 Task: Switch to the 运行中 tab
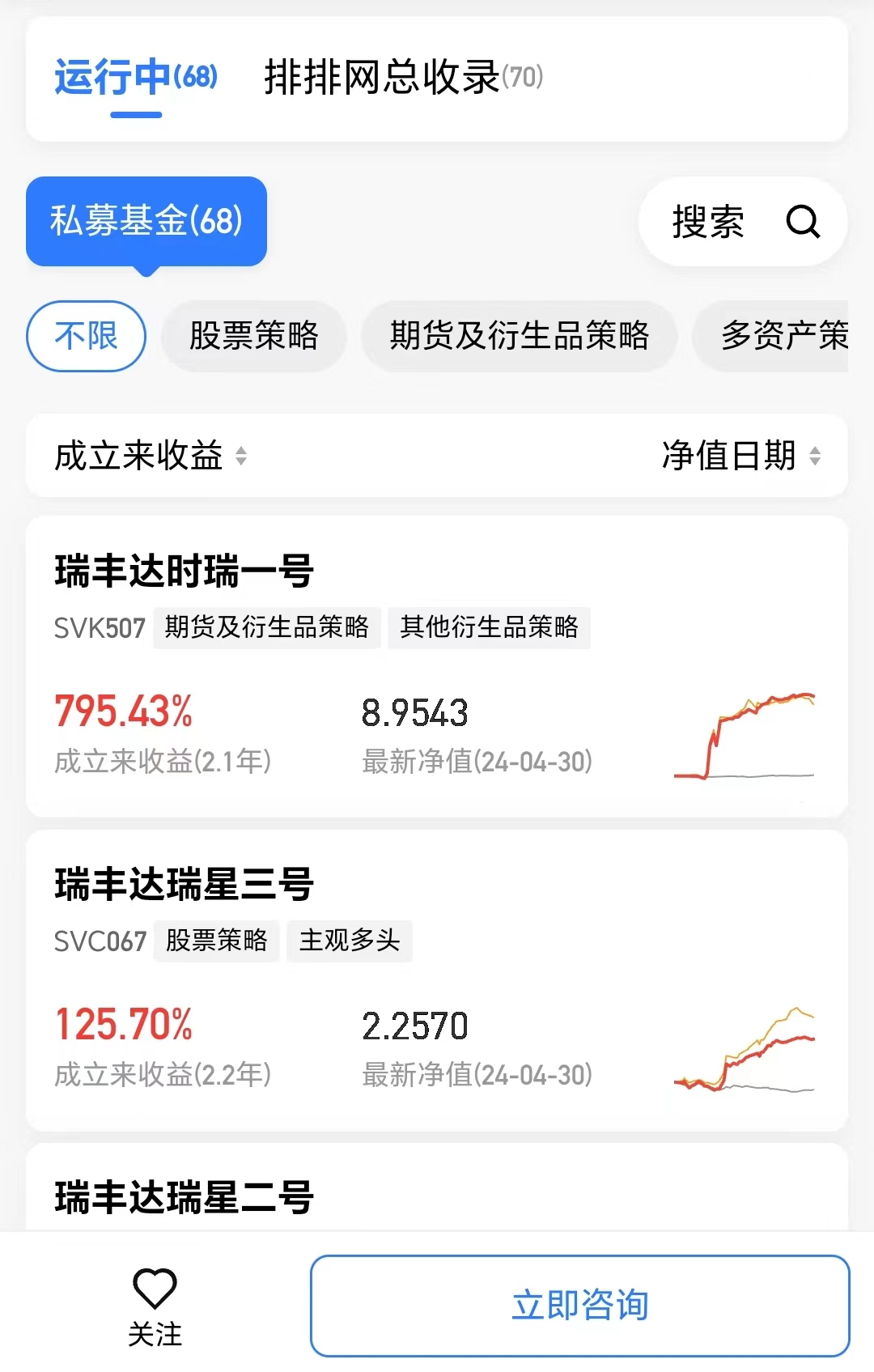click(x=136, y=78)
